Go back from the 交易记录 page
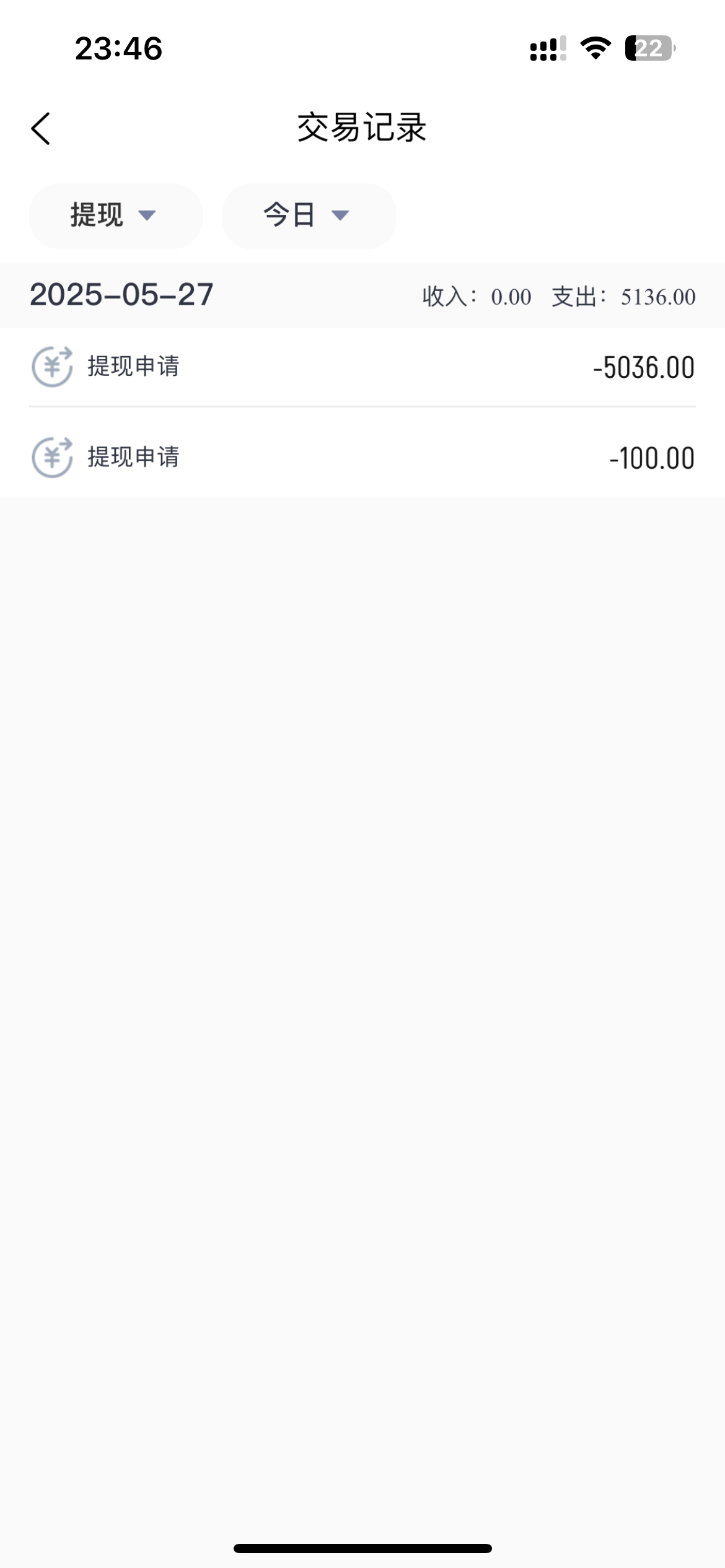 pyautogui.click(x=41, y=129)
